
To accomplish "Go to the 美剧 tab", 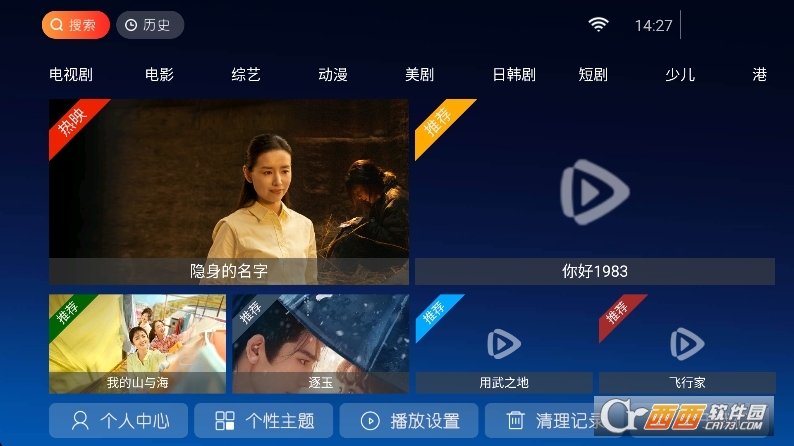I will [420, 75].
